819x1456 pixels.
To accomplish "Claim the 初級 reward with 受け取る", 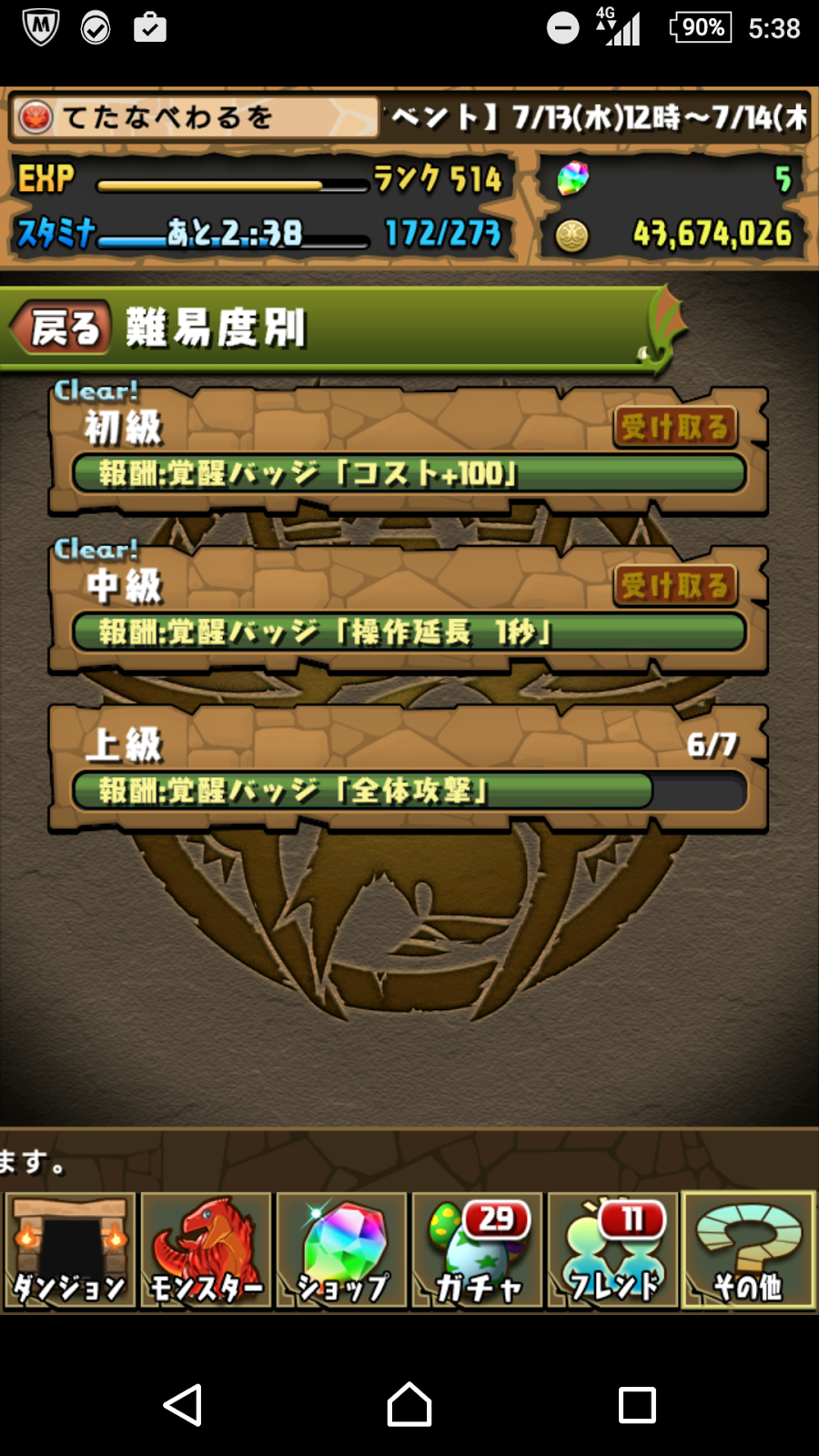I will click(x=674, y=427).
